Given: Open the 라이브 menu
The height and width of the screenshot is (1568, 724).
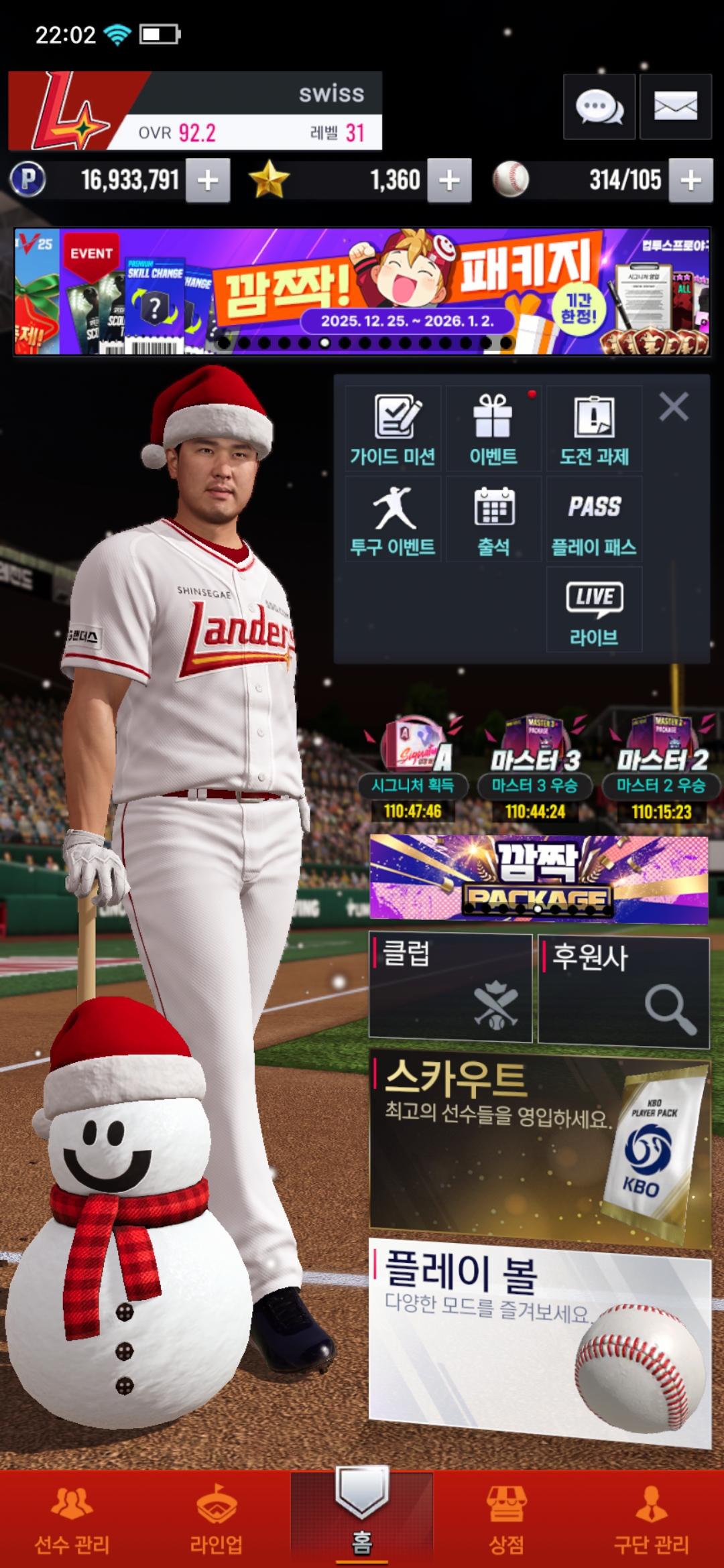Looking at the screenshot, I should [594, 610].
